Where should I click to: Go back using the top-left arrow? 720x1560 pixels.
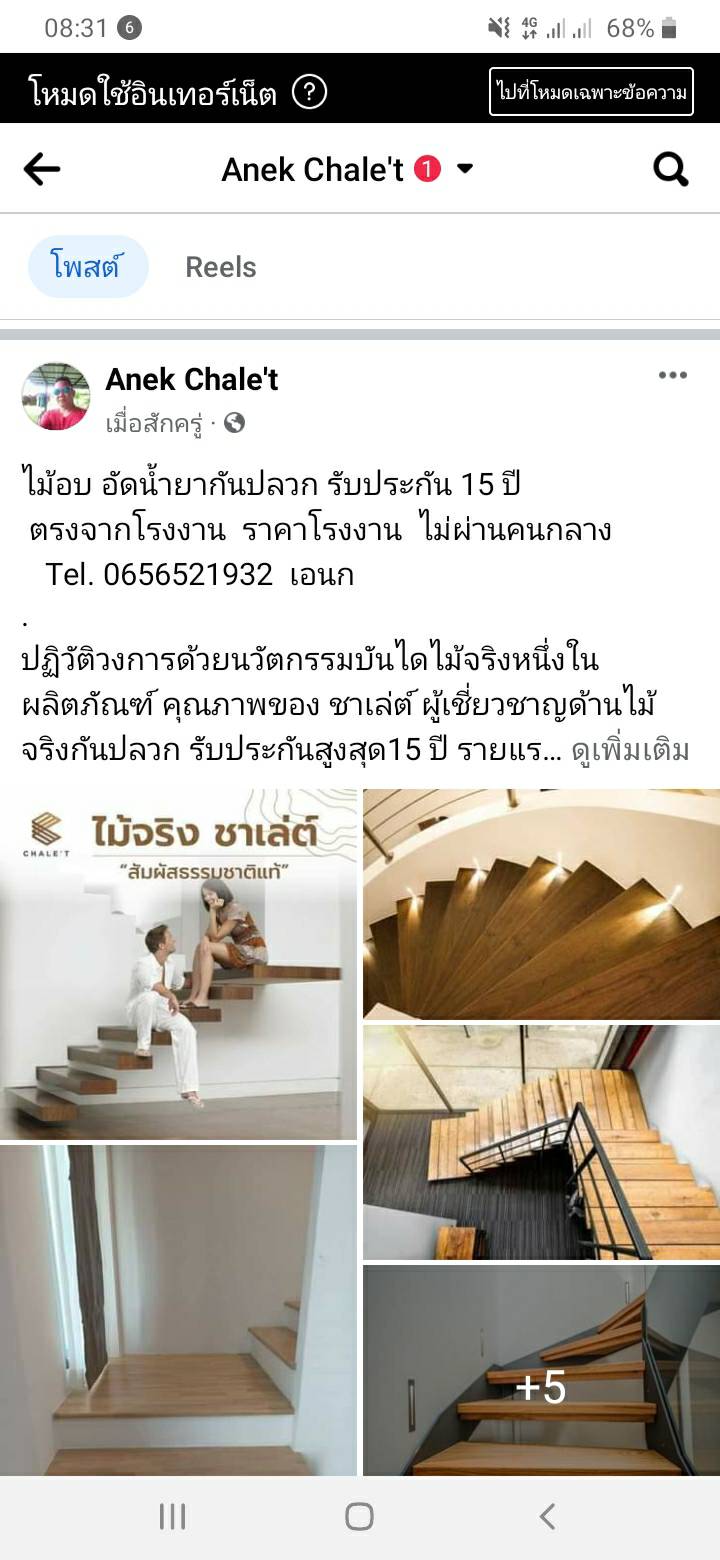click(42, 170)
